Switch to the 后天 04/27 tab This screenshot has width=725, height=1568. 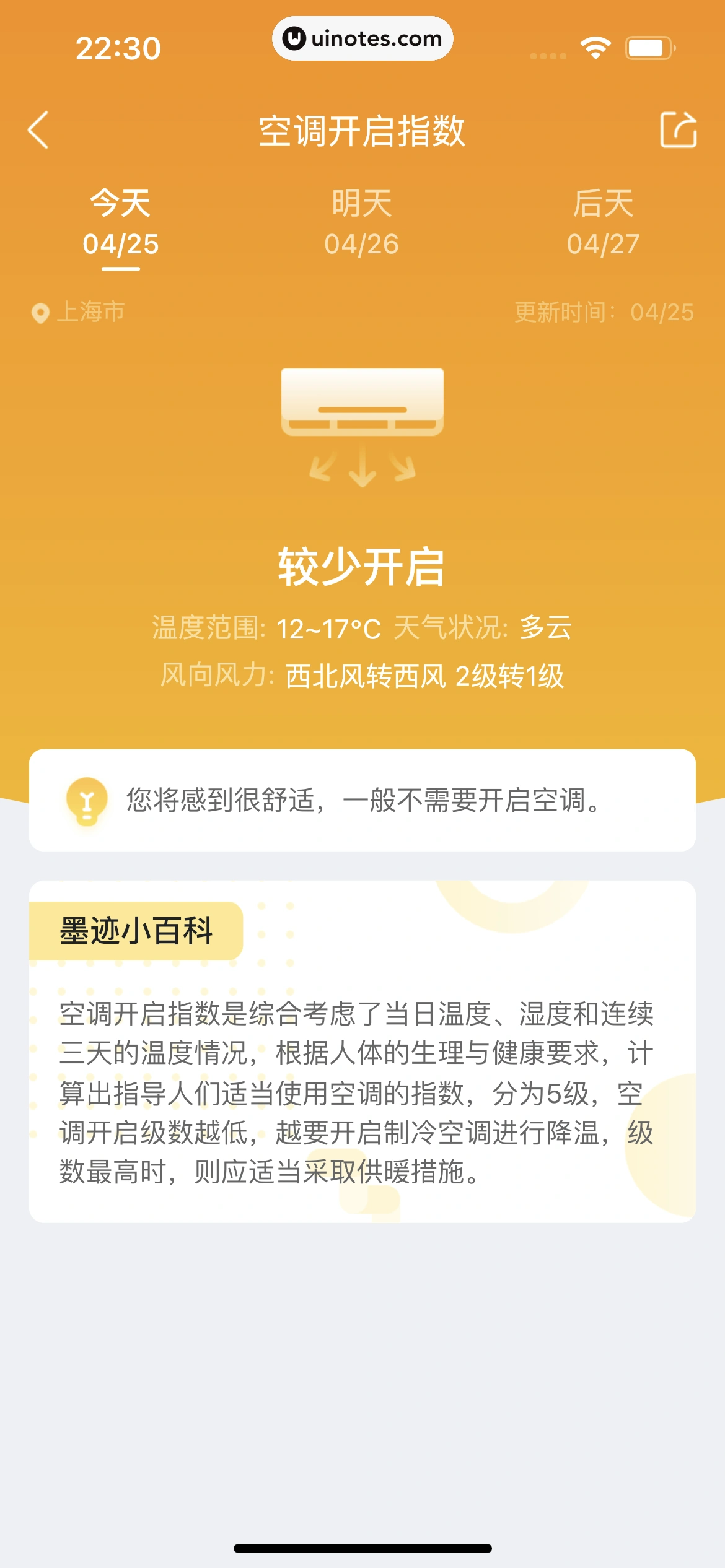point(603,223)
